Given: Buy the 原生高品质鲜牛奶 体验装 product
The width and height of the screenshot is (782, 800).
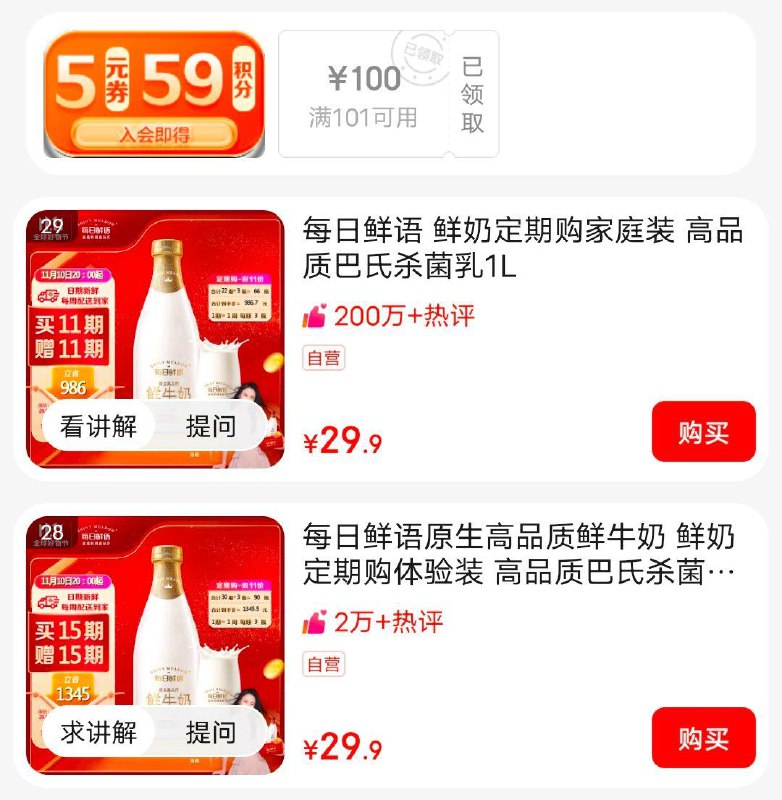Looking at the screenshot, I should point(703,738).
